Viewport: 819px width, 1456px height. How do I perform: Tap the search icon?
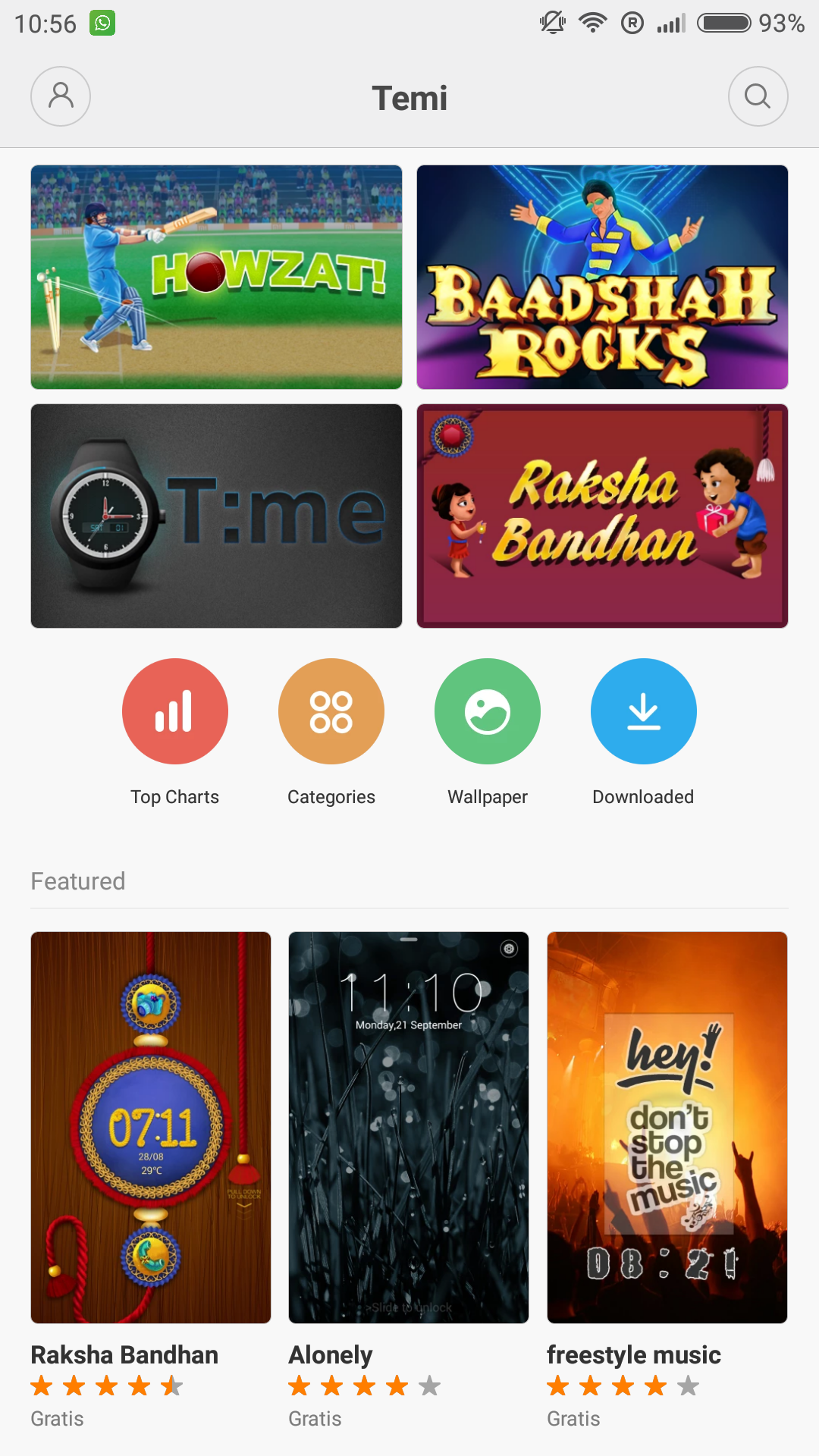pyautogui.click(x=758, y=96)
